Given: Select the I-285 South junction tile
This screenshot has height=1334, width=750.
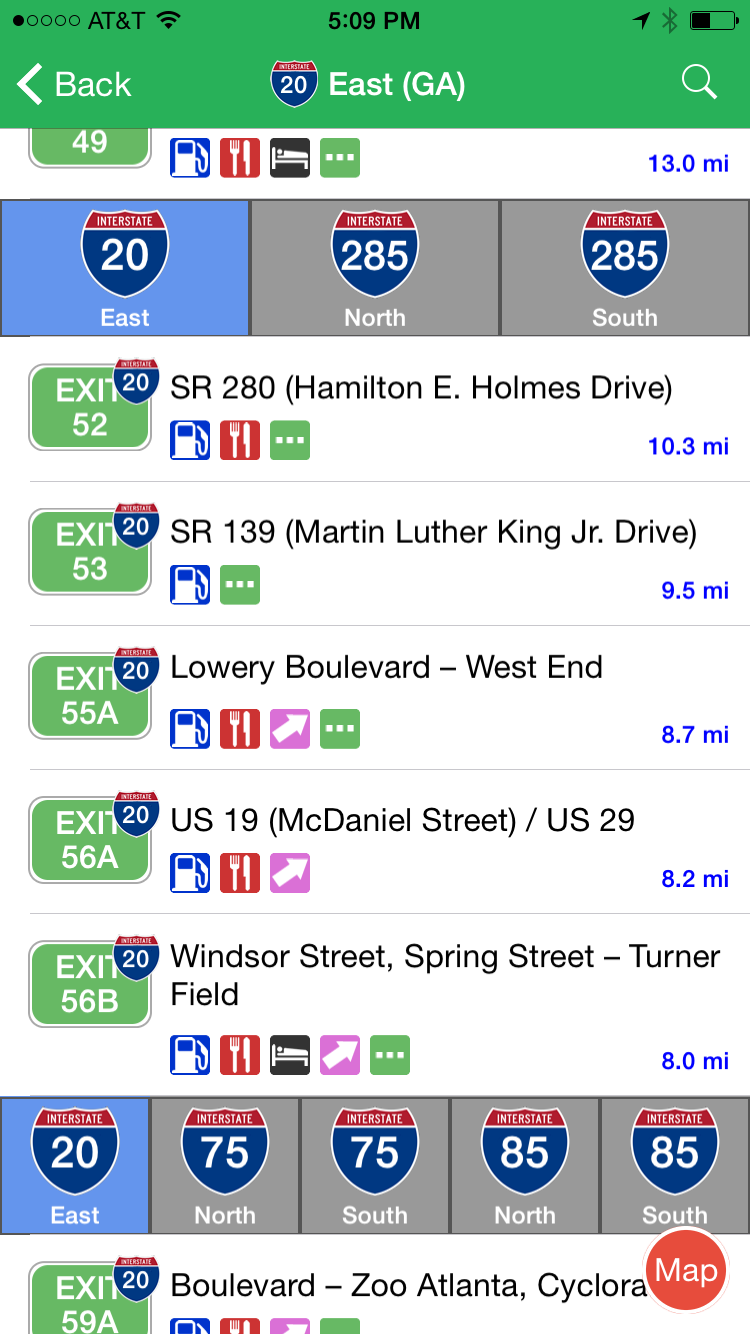Looking at the screenshot, I should pyautogui.click(x=625, y=268).
